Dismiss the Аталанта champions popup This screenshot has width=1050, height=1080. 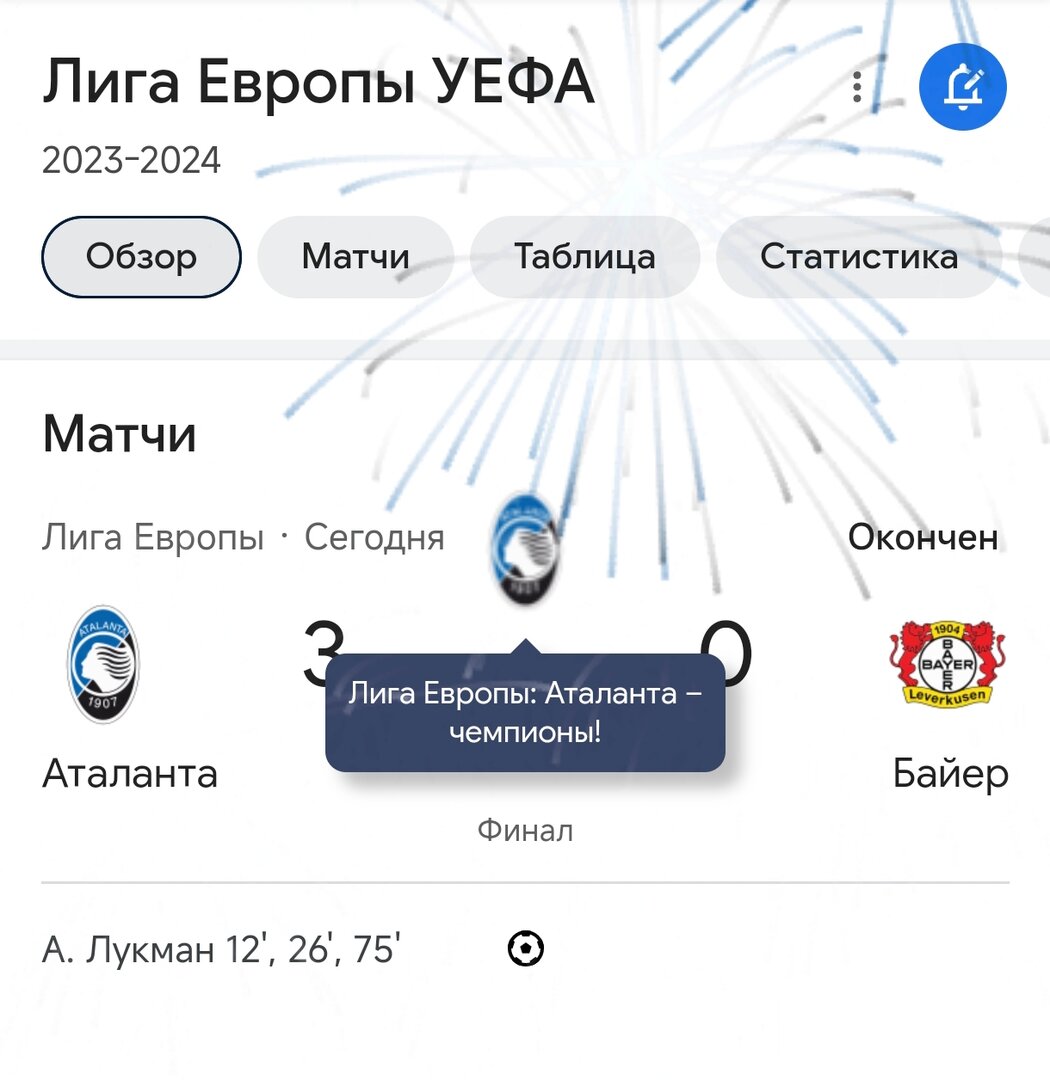click(524, 710)
